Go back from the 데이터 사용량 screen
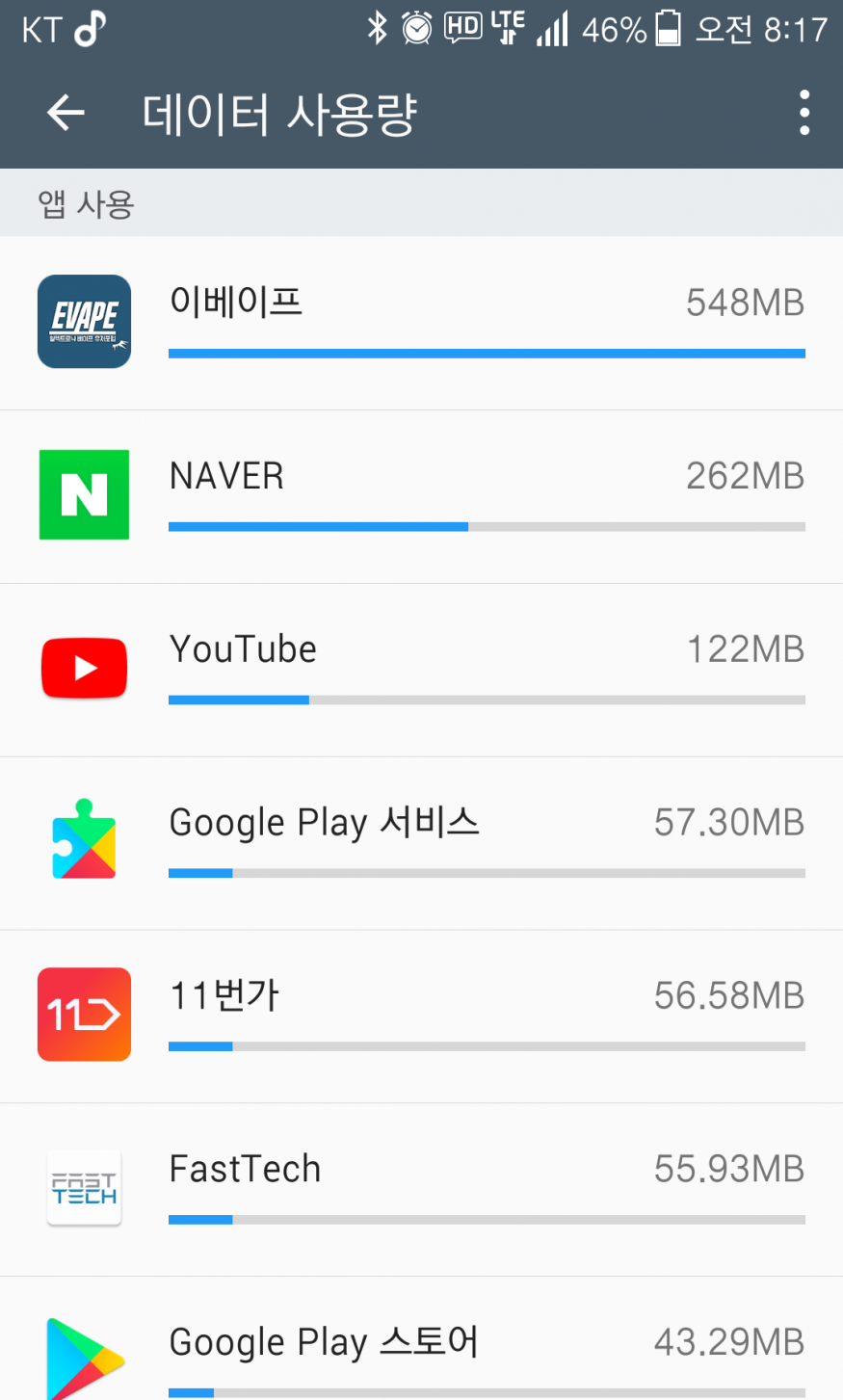This screenshot has width=843, height=1400. coord(66,114)
